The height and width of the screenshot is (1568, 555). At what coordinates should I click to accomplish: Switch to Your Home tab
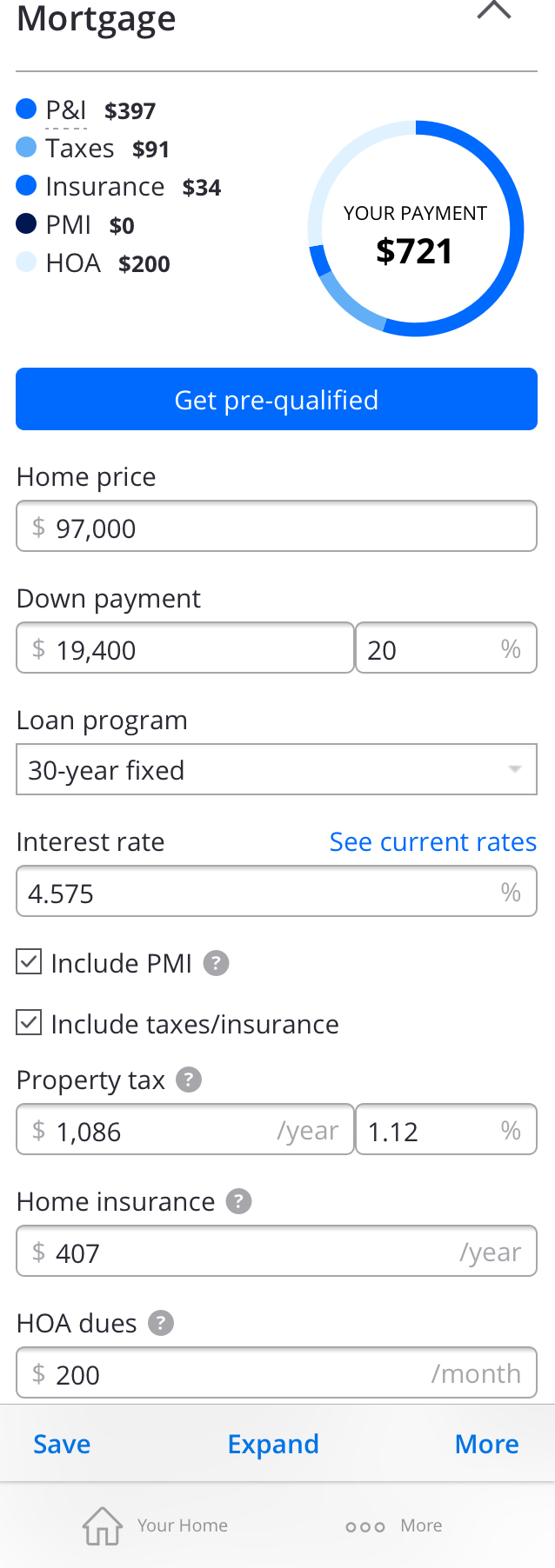click(x=156, y=1525)
